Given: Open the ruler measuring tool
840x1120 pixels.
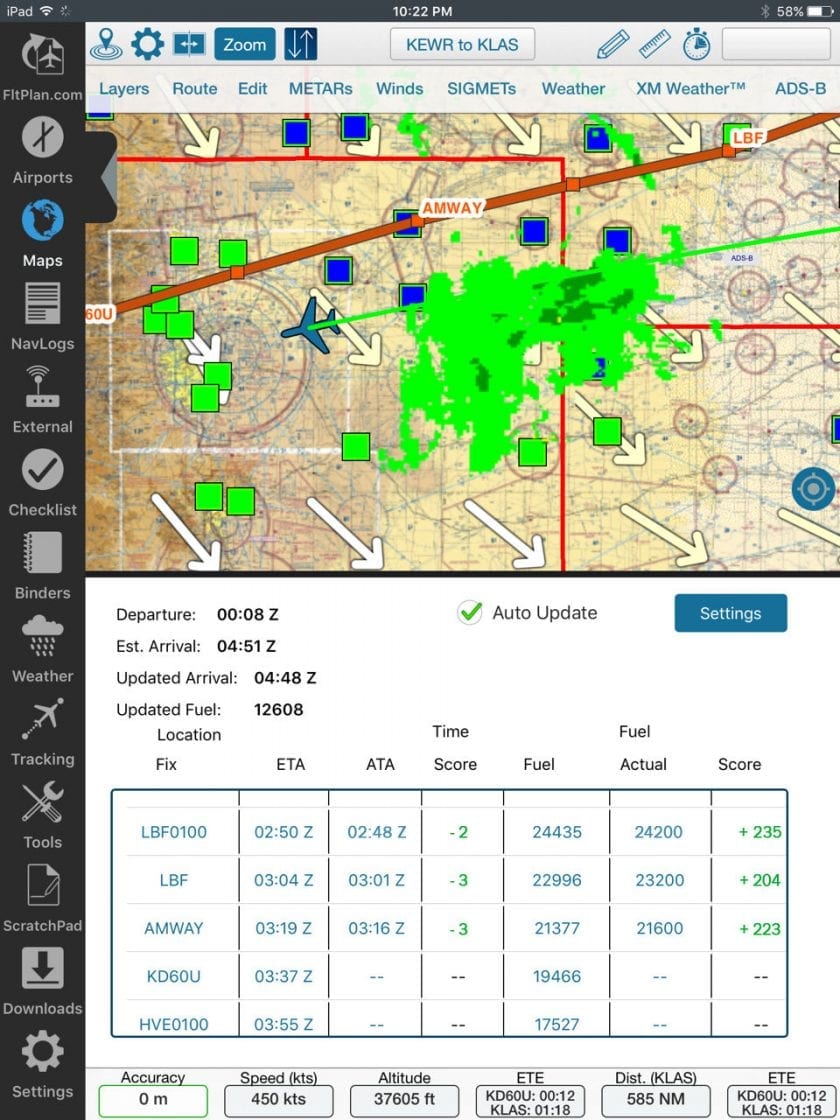Looking at the screenshot, I should (655, 44).
